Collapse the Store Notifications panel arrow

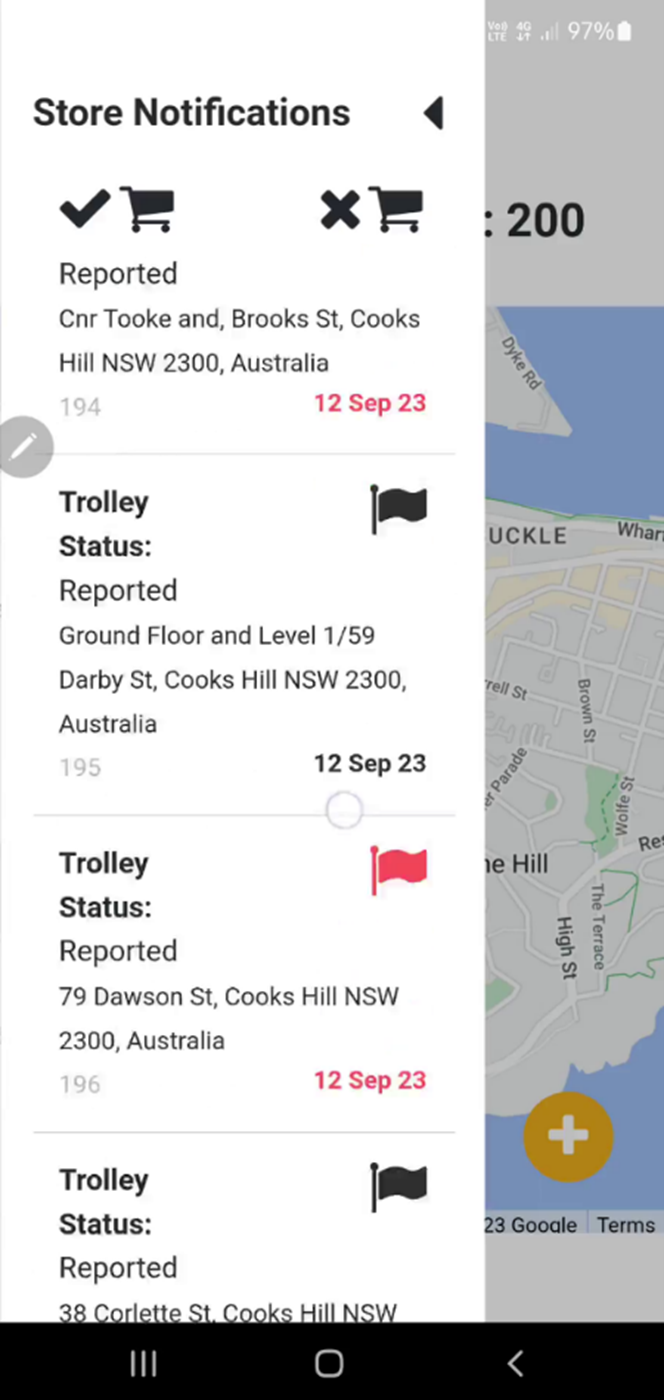coord(433,113)
